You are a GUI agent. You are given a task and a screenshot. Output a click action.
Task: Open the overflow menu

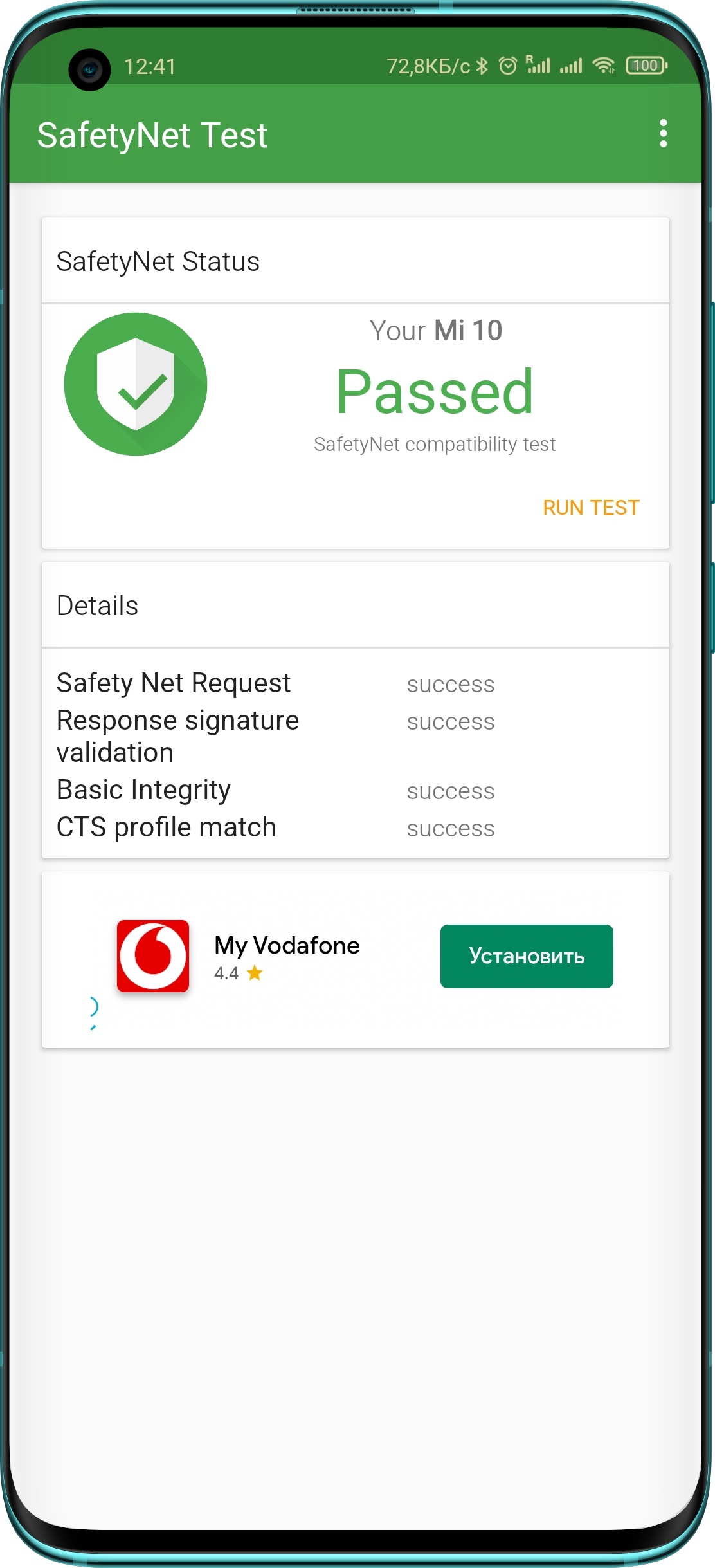[x=663, y=133]
